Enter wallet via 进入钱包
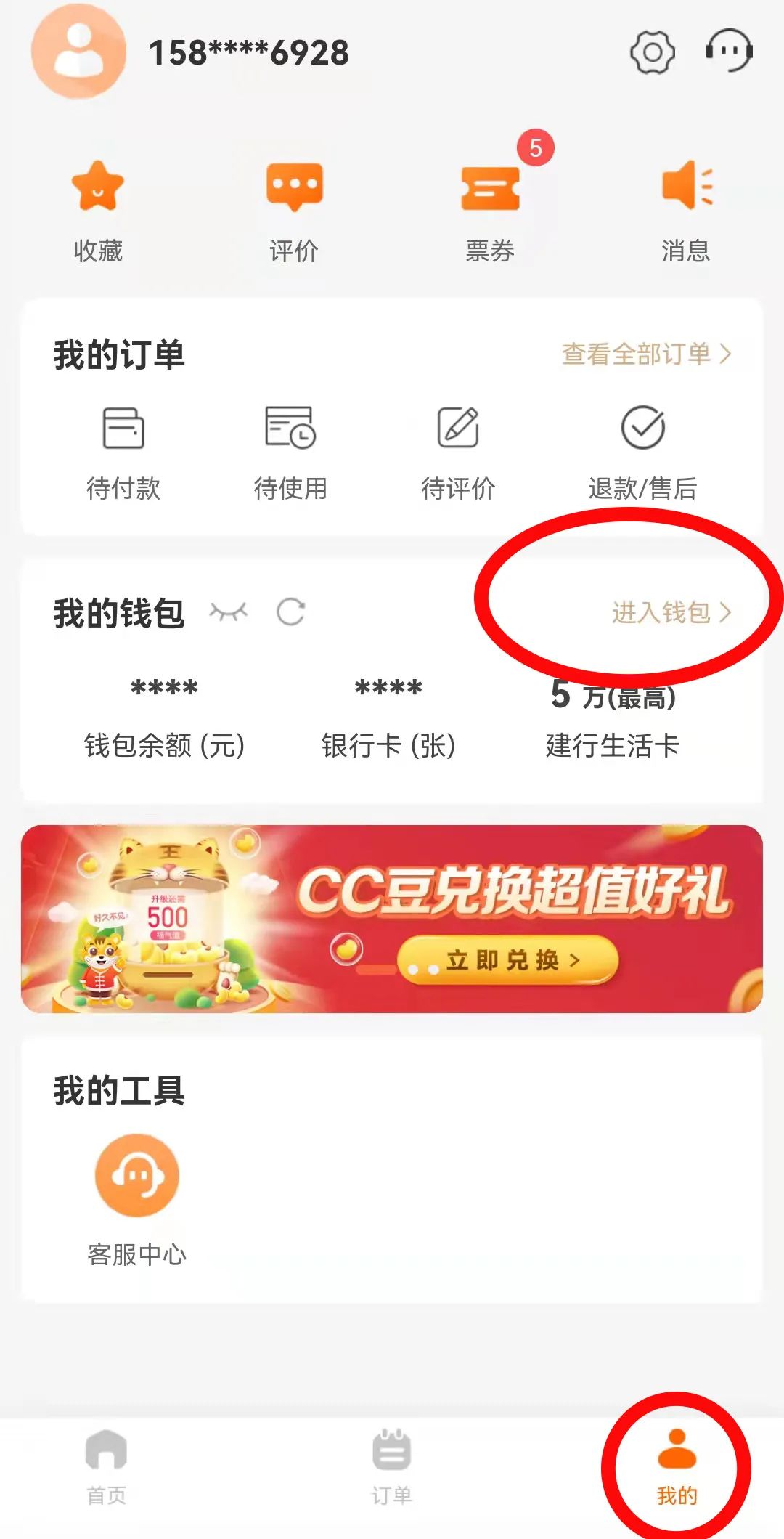Screen dimensions: 784x1539 tap(671, 612)
